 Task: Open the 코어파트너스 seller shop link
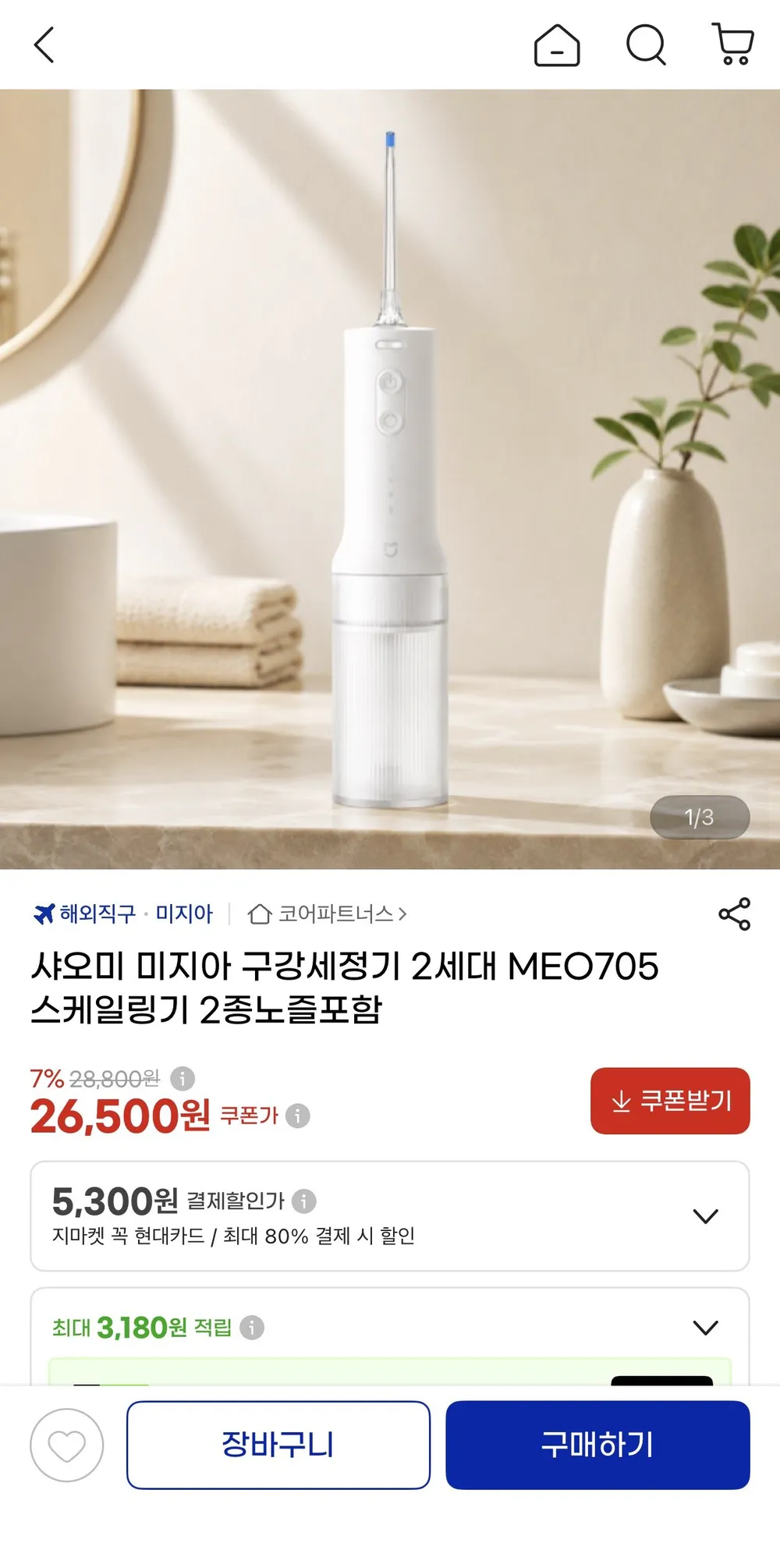coord(327,913)
